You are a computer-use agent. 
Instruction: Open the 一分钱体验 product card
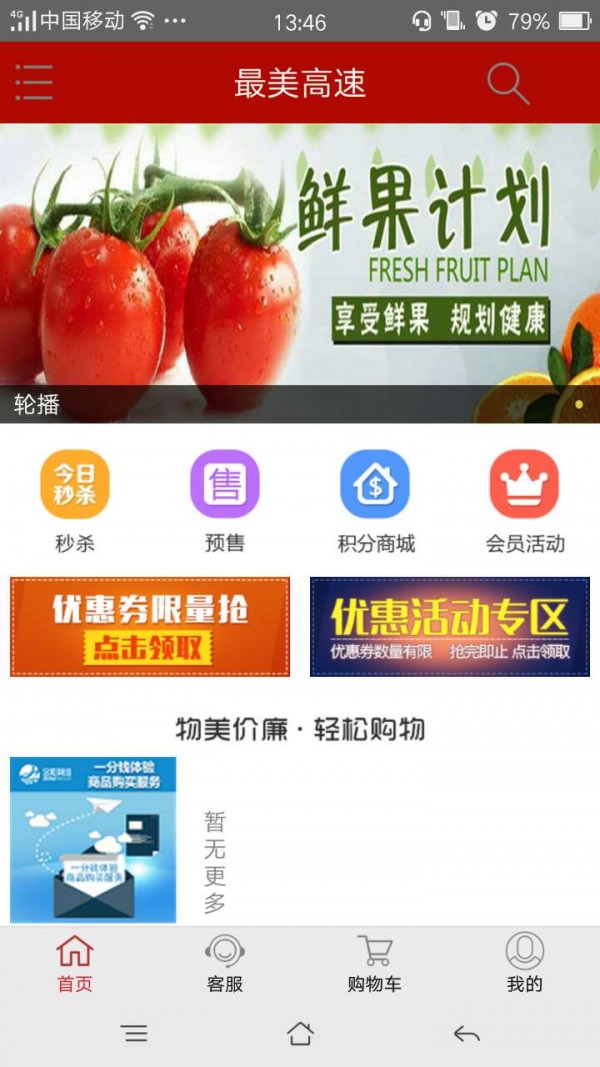93,839
